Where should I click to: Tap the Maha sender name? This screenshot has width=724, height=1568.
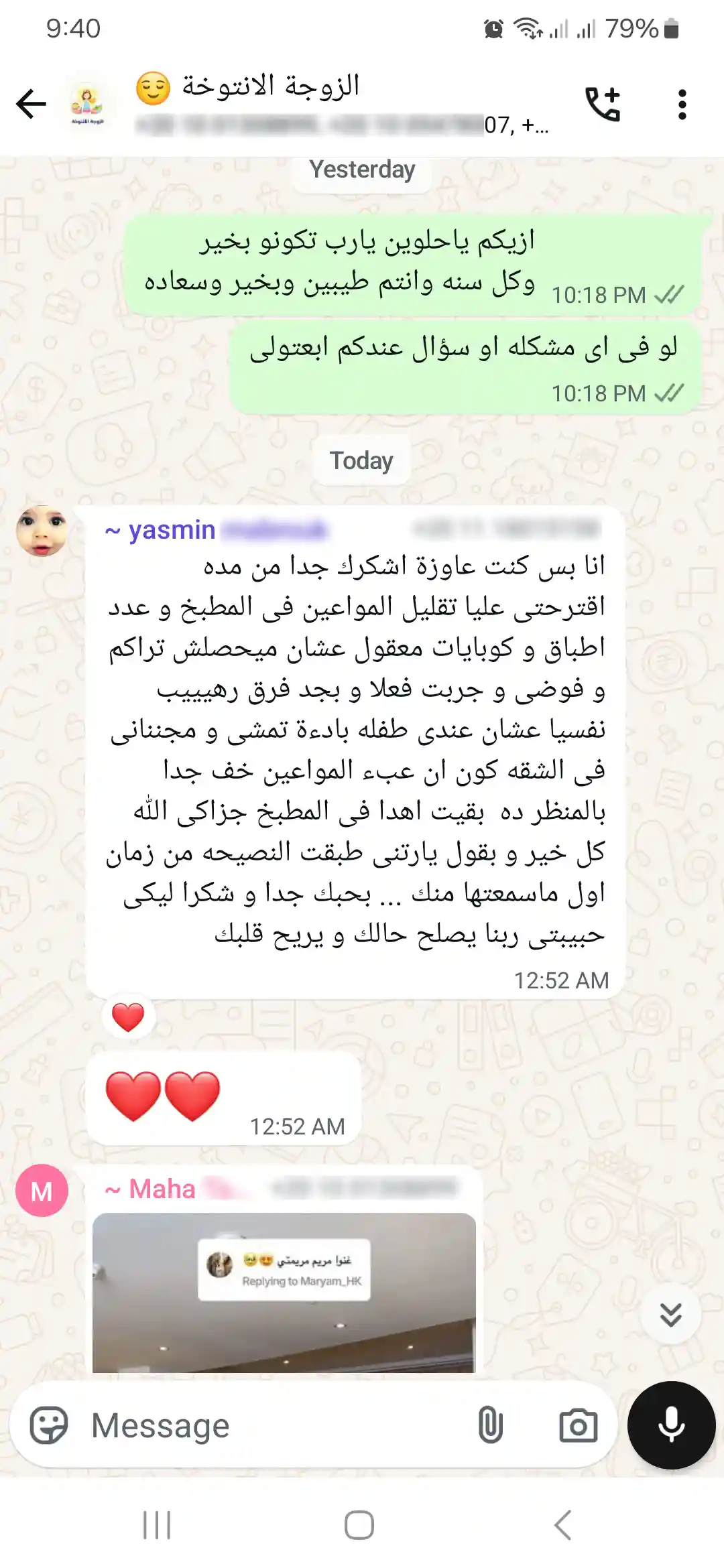point(162,1189)
